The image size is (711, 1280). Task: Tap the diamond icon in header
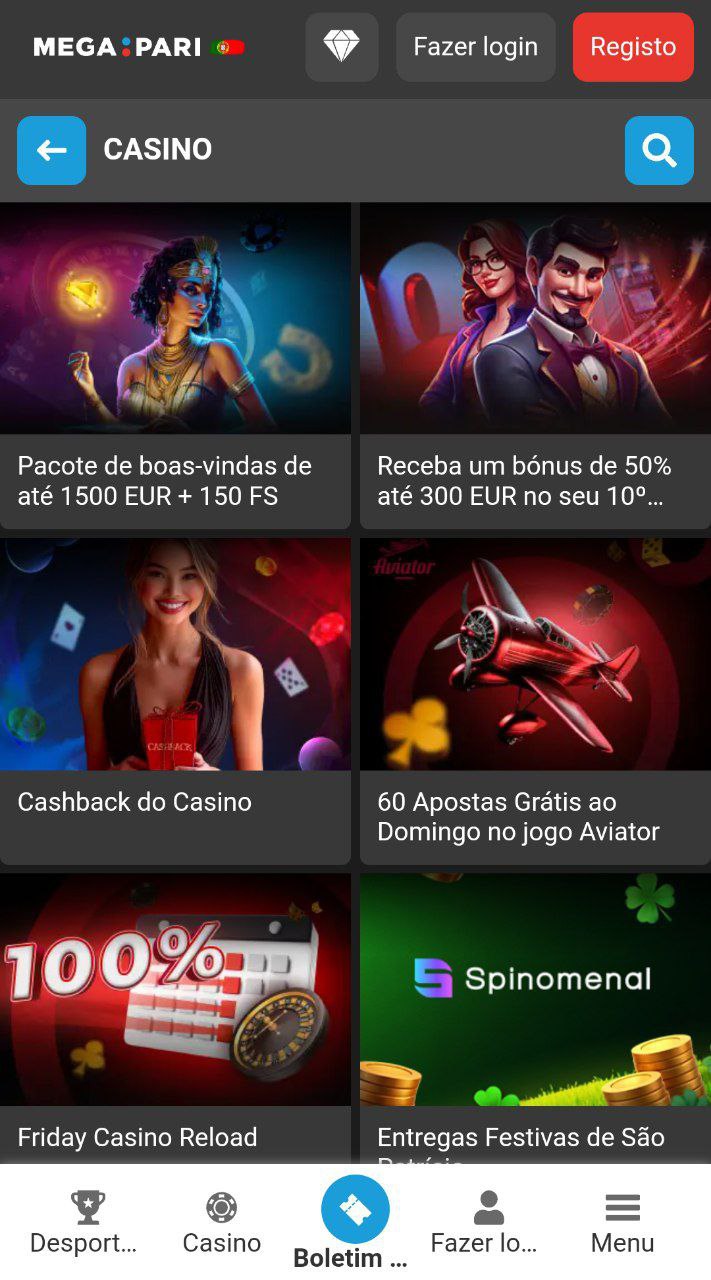tap(341, 47)
